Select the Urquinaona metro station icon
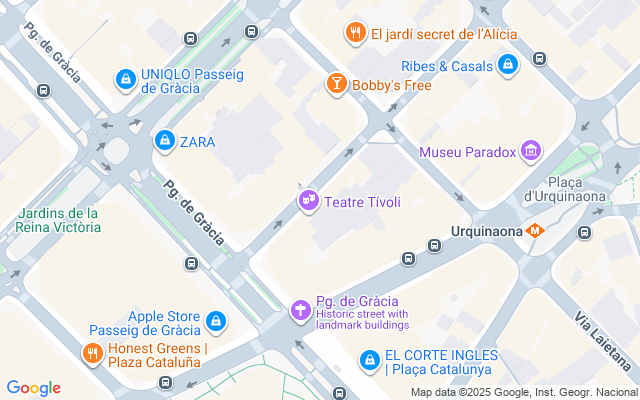Image resolution: width=640 pixels, height=400 pixels. [537, 230]
